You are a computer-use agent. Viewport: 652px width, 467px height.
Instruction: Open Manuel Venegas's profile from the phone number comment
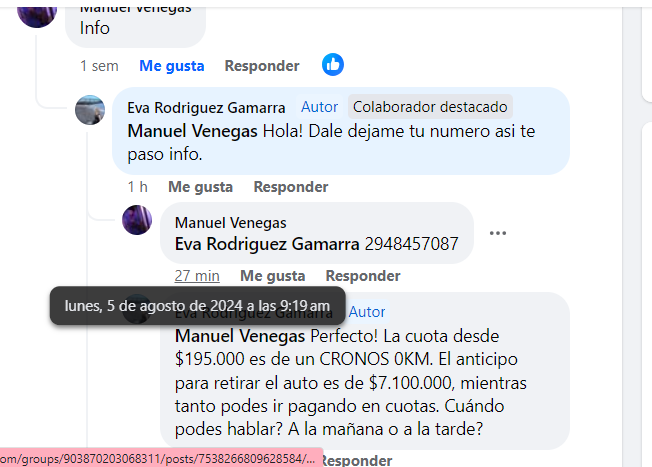coord(230,223)
